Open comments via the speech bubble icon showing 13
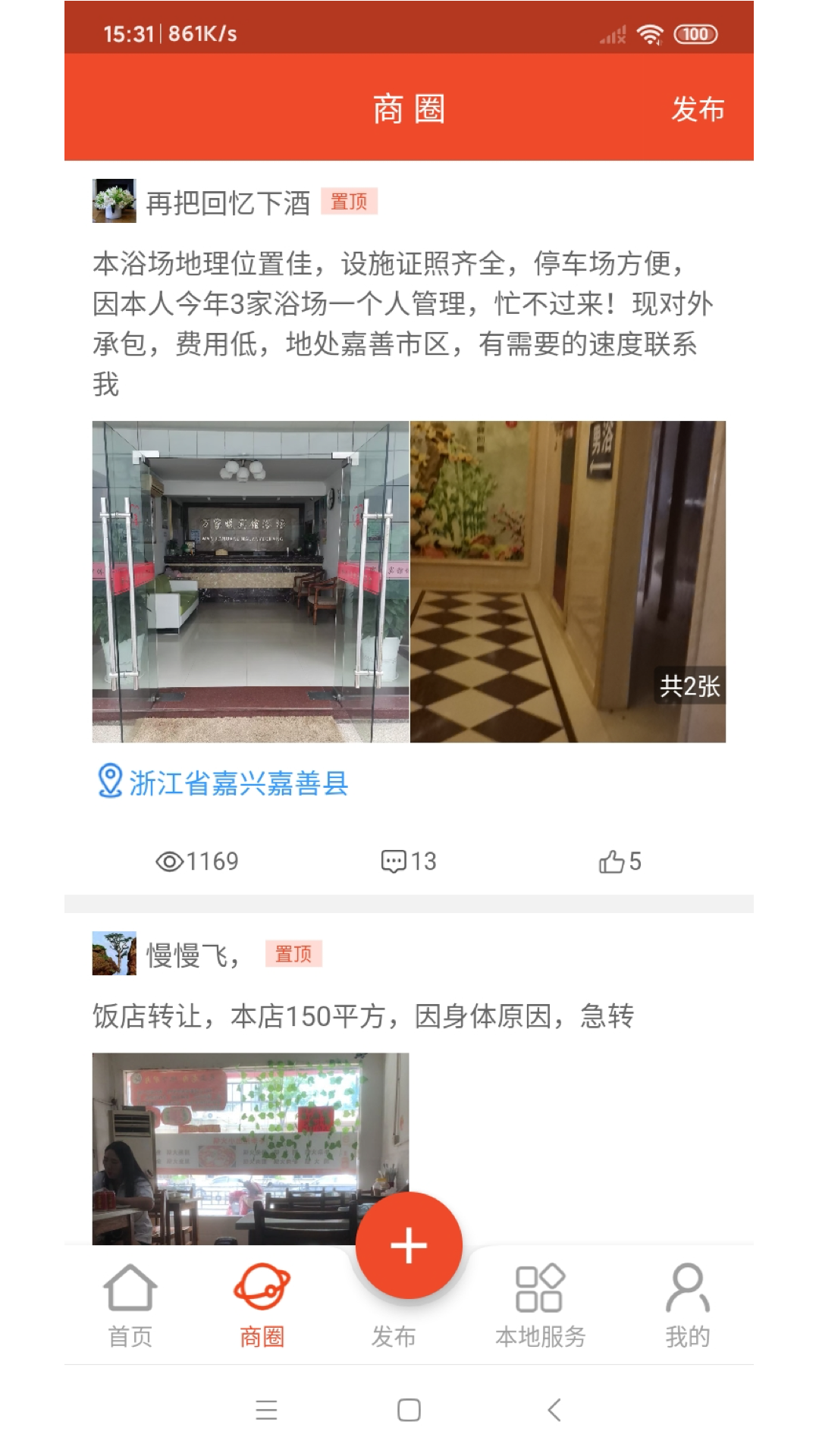The height and width of the screenshot is (1456, 819). point(393,860)
